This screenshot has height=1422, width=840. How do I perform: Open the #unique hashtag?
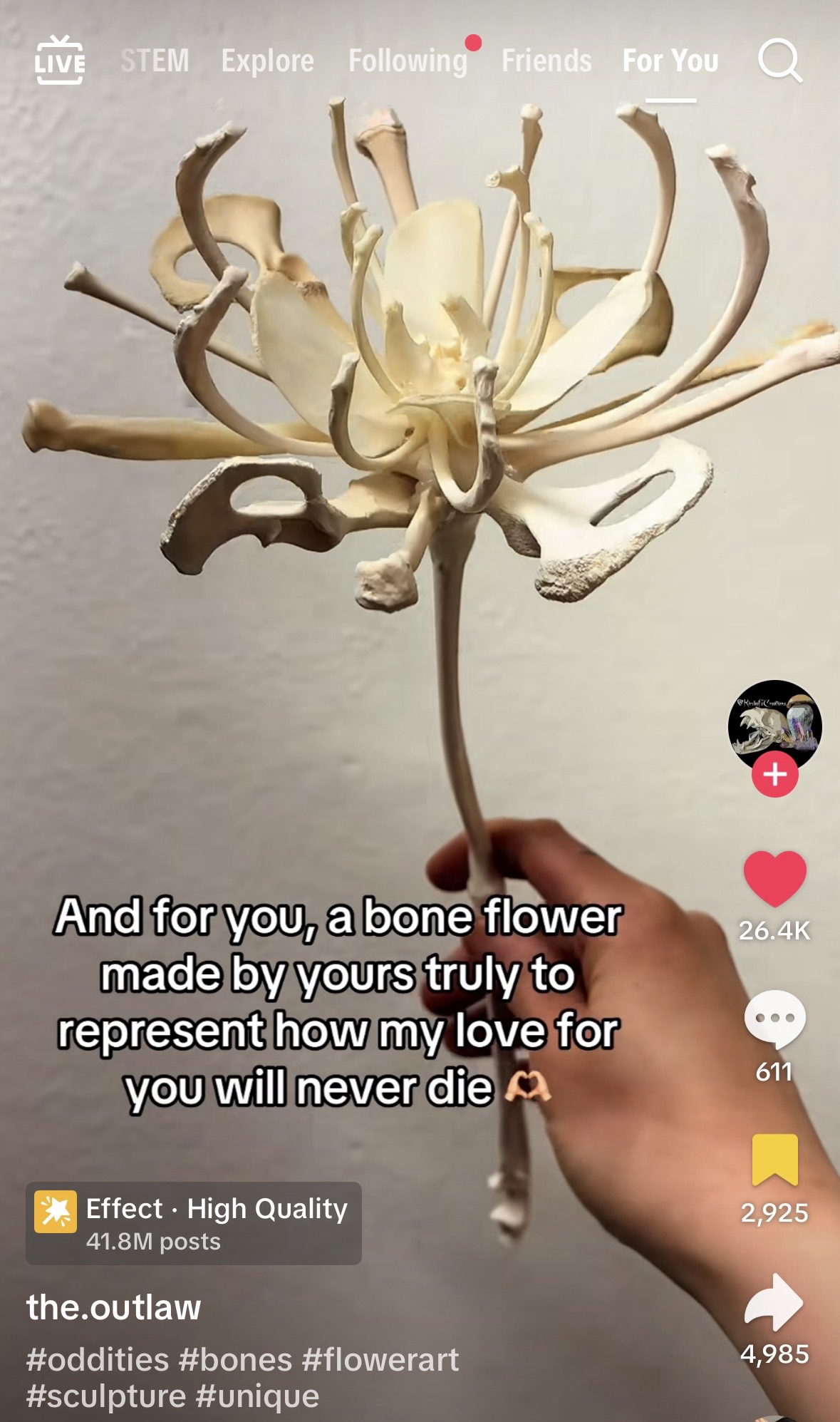tap(257, 1396)
